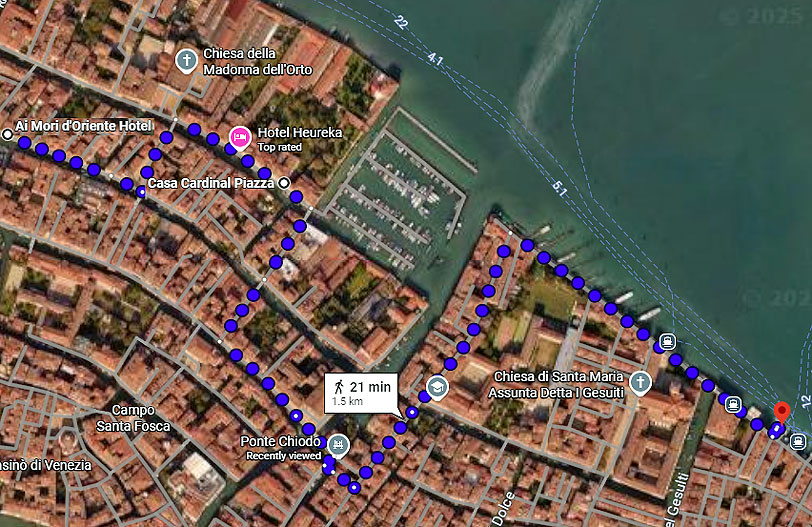Open Ponte Chiodo lodging marker
This screenshot has width=812, height=527.
click(x=338, y=444)
